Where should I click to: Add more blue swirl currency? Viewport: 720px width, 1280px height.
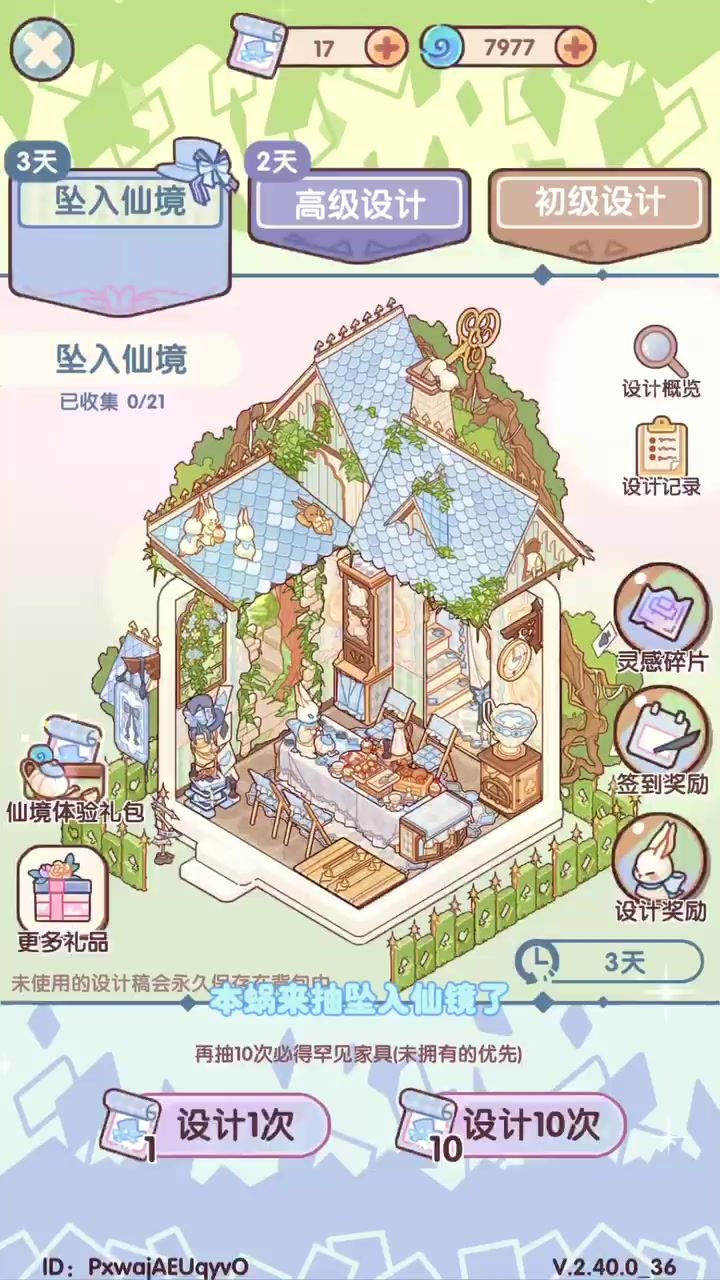pyautogui.click(x=574, y=46)
